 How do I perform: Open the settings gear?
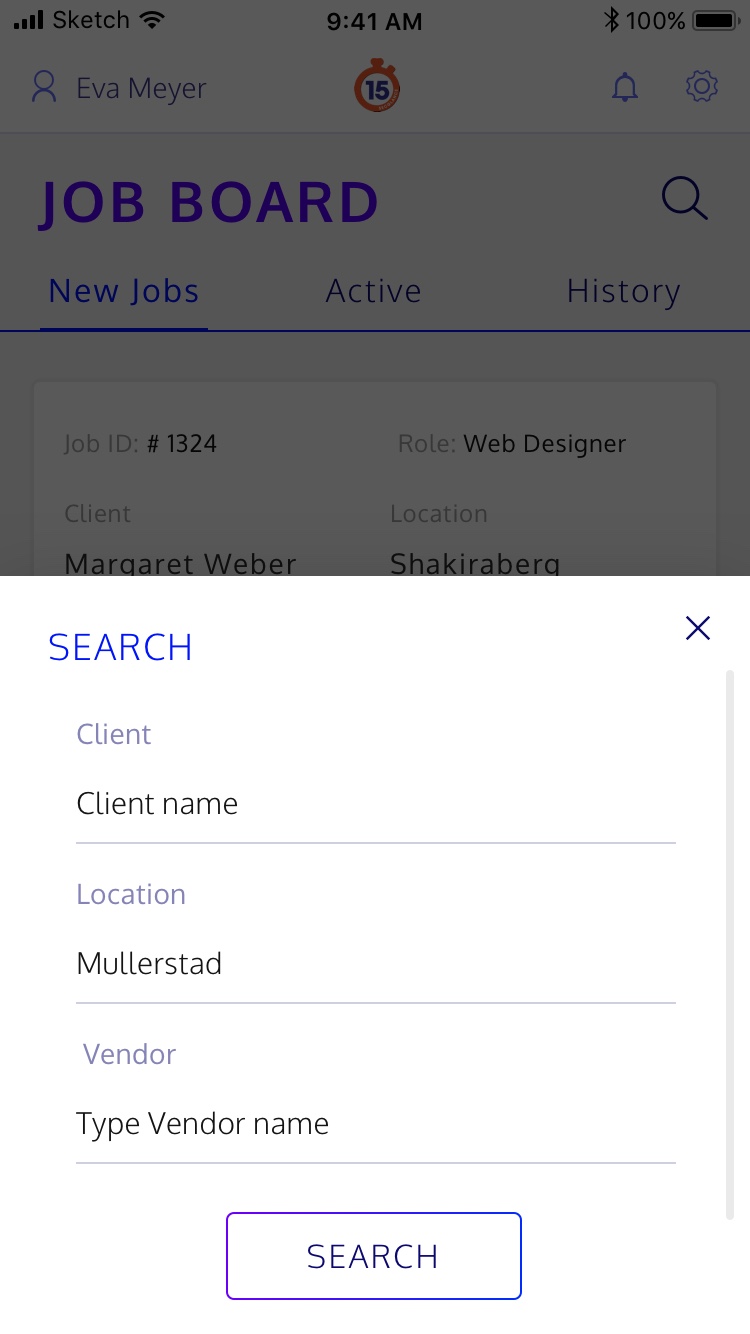[702, 87]
